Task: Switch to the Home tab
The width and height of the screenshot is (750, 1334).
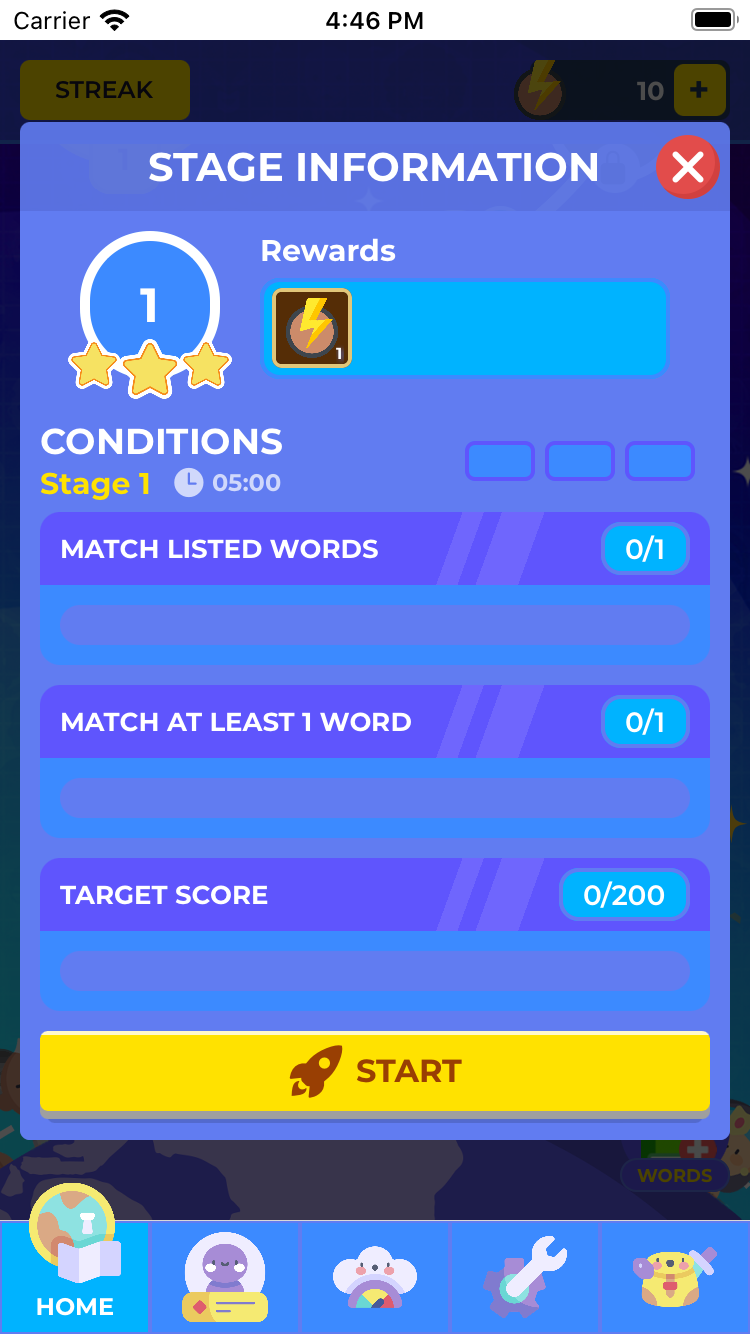Action: (x=74, y=1276)
